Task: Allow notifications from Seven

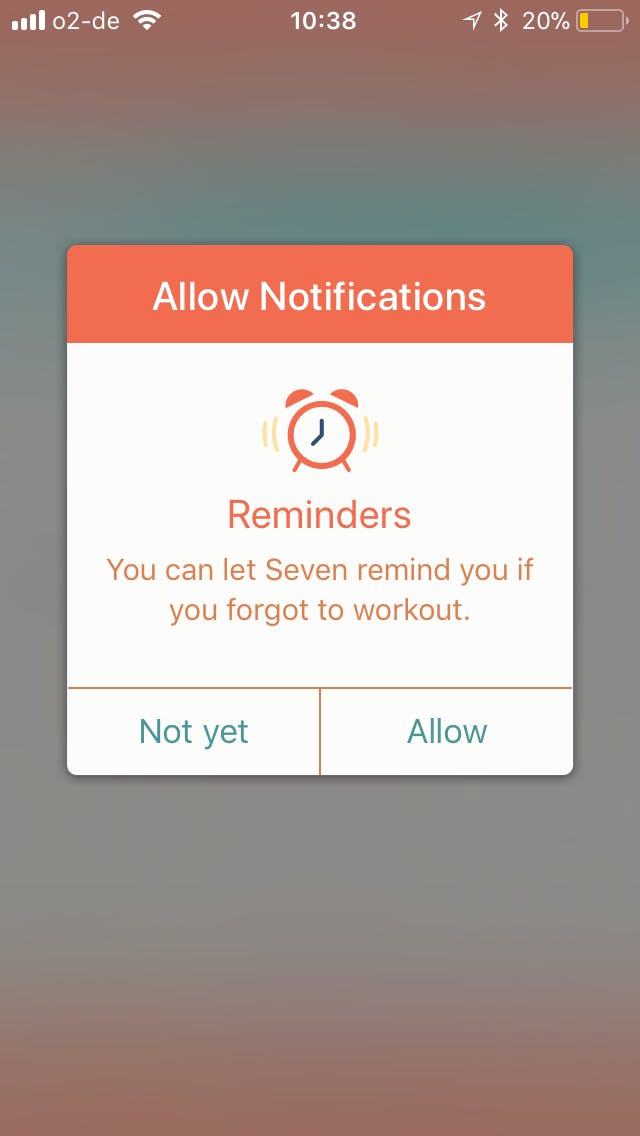Action: pyautogui.click(x=447, y=731)
